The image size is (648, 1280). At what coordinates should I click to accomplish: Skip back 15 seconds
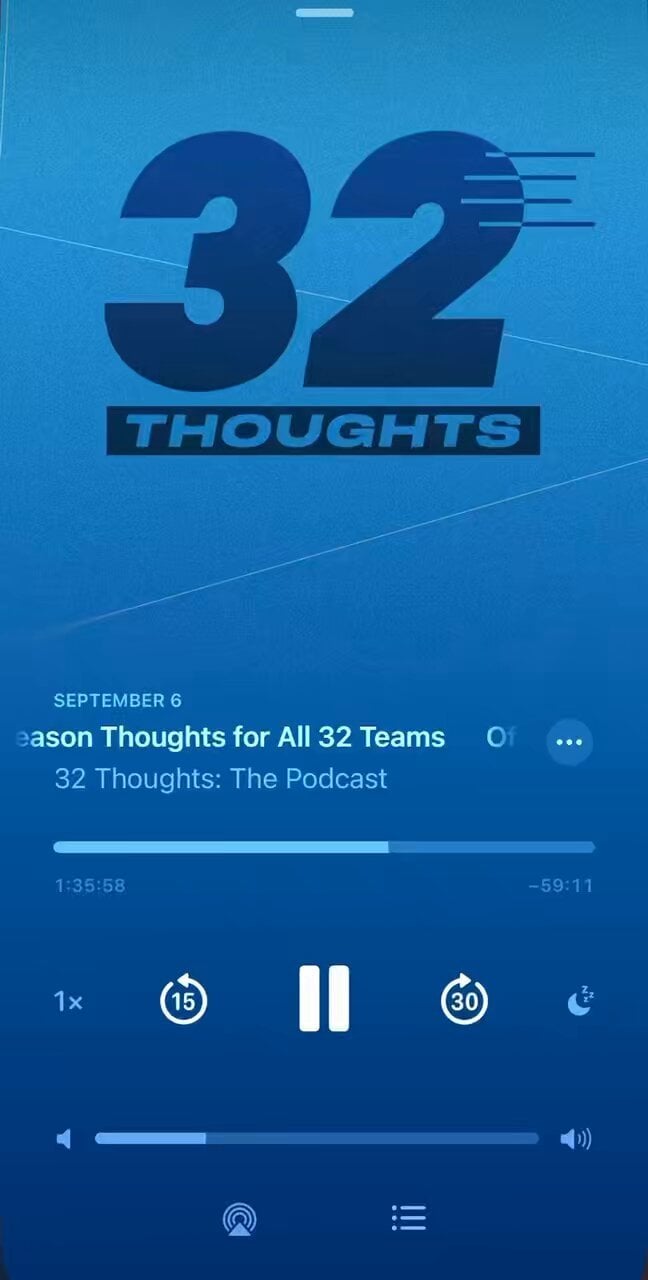pos(184,999)
